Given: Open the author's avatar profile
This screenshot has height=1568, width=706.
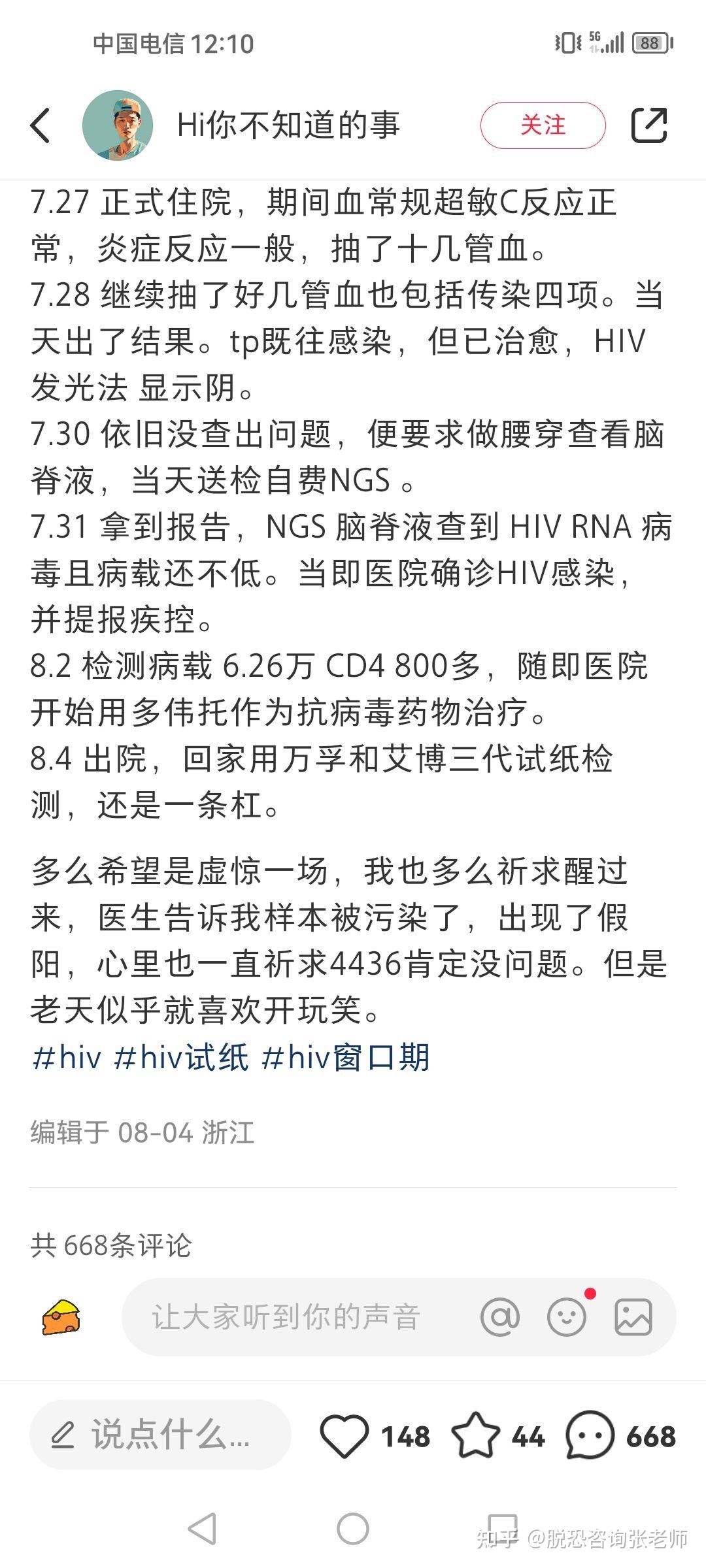Looking at the screenshot, I should pos(118,125).
